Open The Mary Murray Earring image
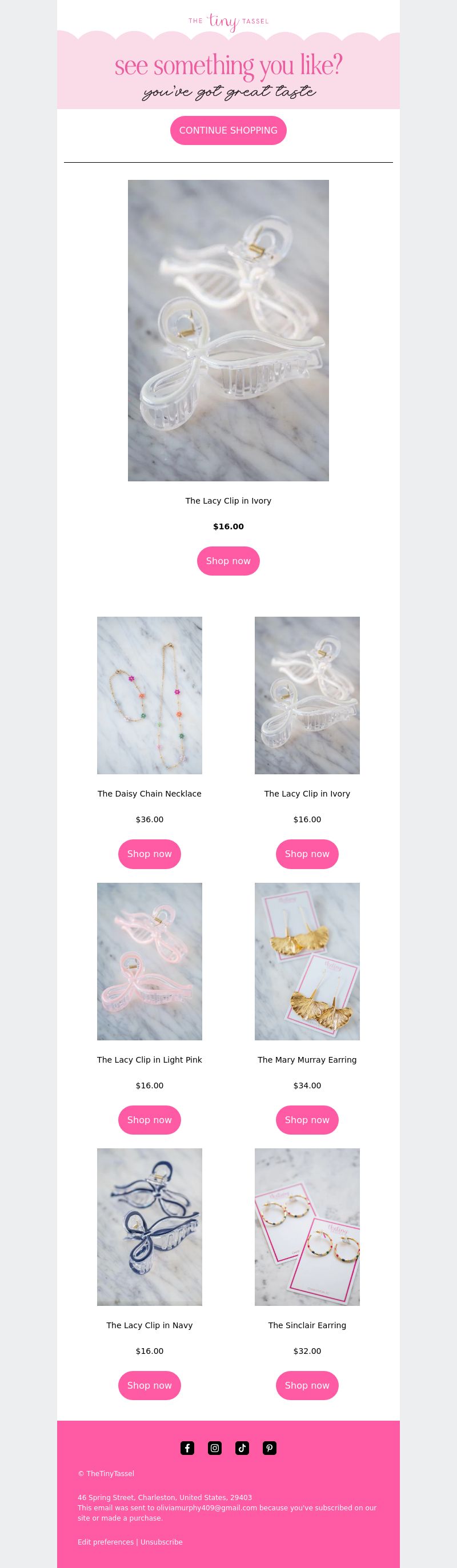The width and height of the screenshot is (457, 1568). click(x=307, y=961)
